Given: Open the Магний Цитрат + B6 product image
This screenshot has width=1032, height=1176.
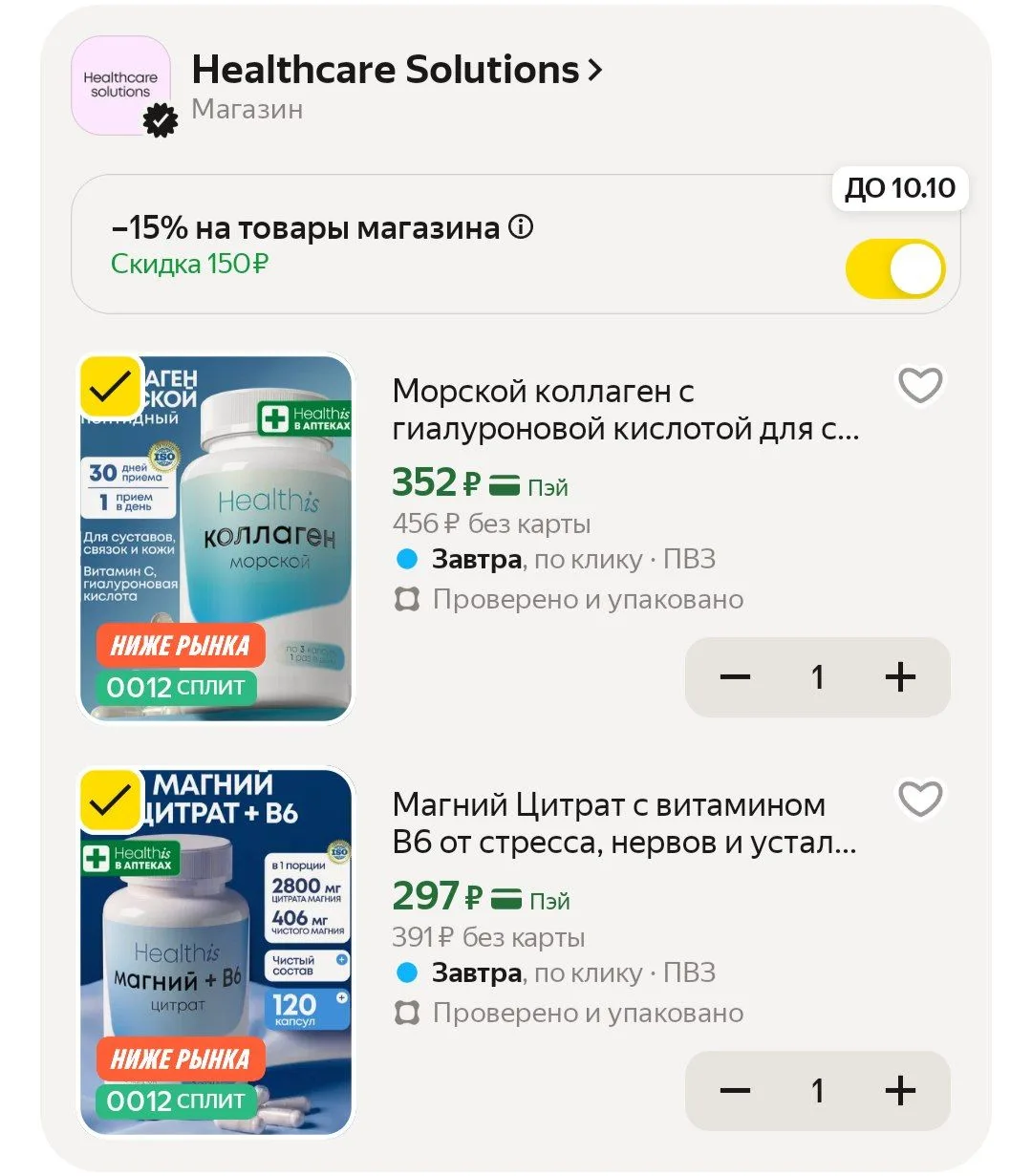Looking at the screenshot, I should (x=216, y=951).
